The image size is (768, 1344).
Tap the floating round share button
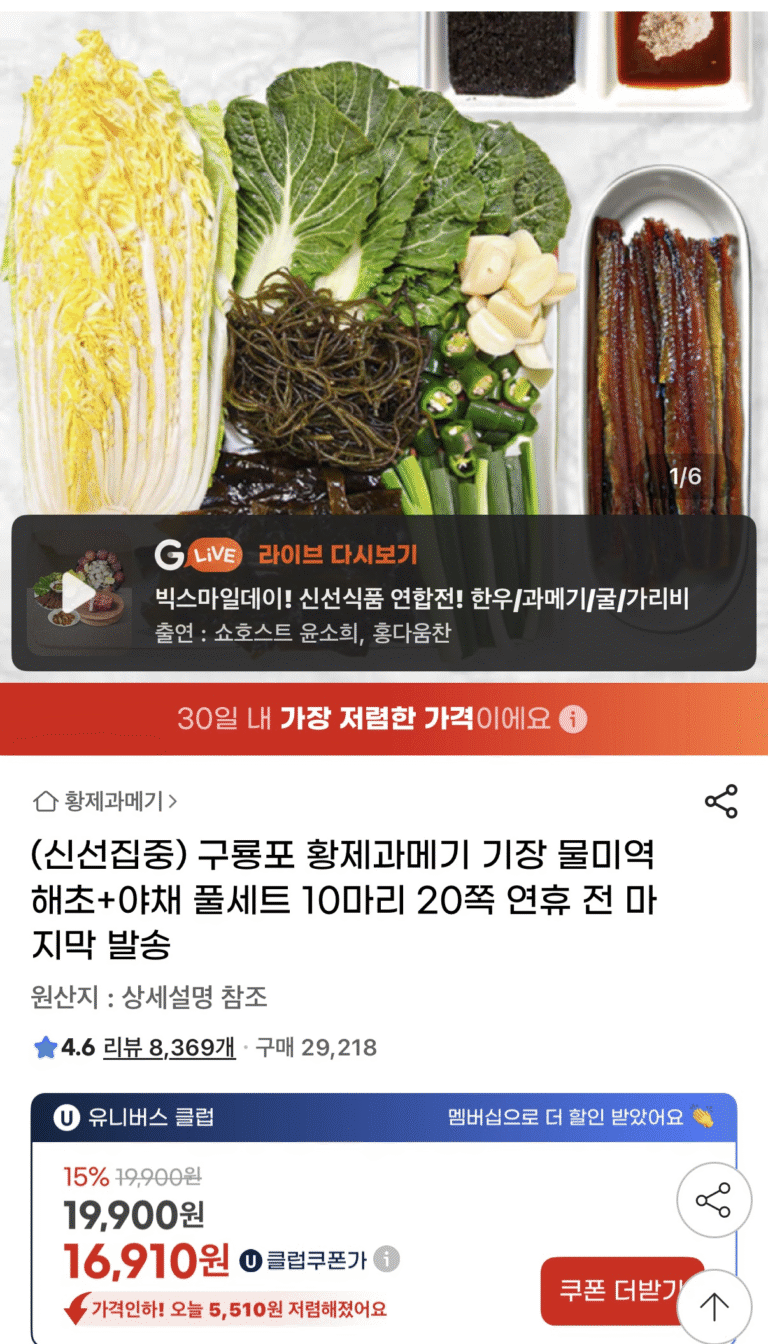(713, 1200)
